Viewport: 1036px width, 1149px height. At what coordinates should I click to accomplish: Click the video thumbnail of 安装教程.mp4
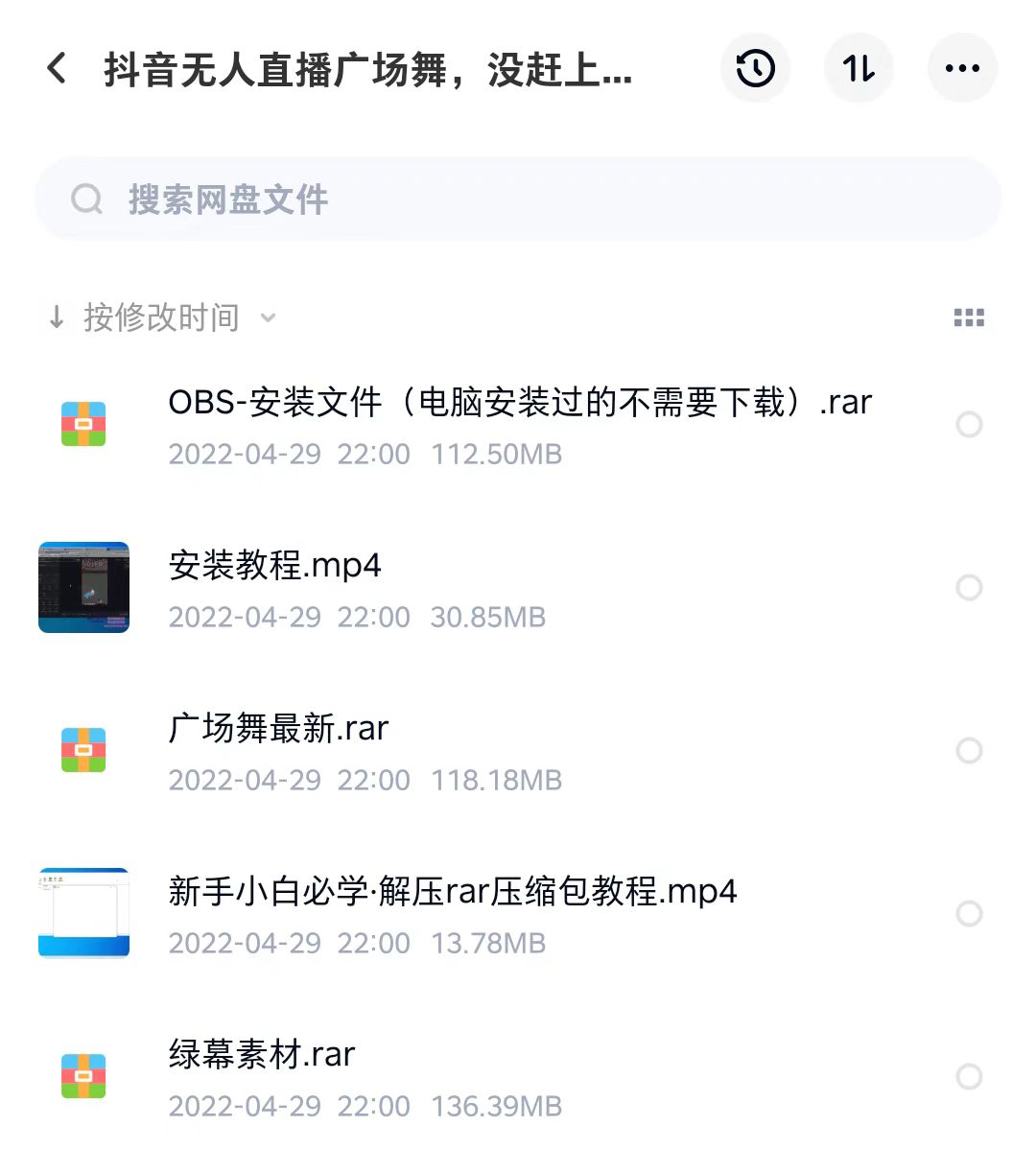(x=83, y=587)
